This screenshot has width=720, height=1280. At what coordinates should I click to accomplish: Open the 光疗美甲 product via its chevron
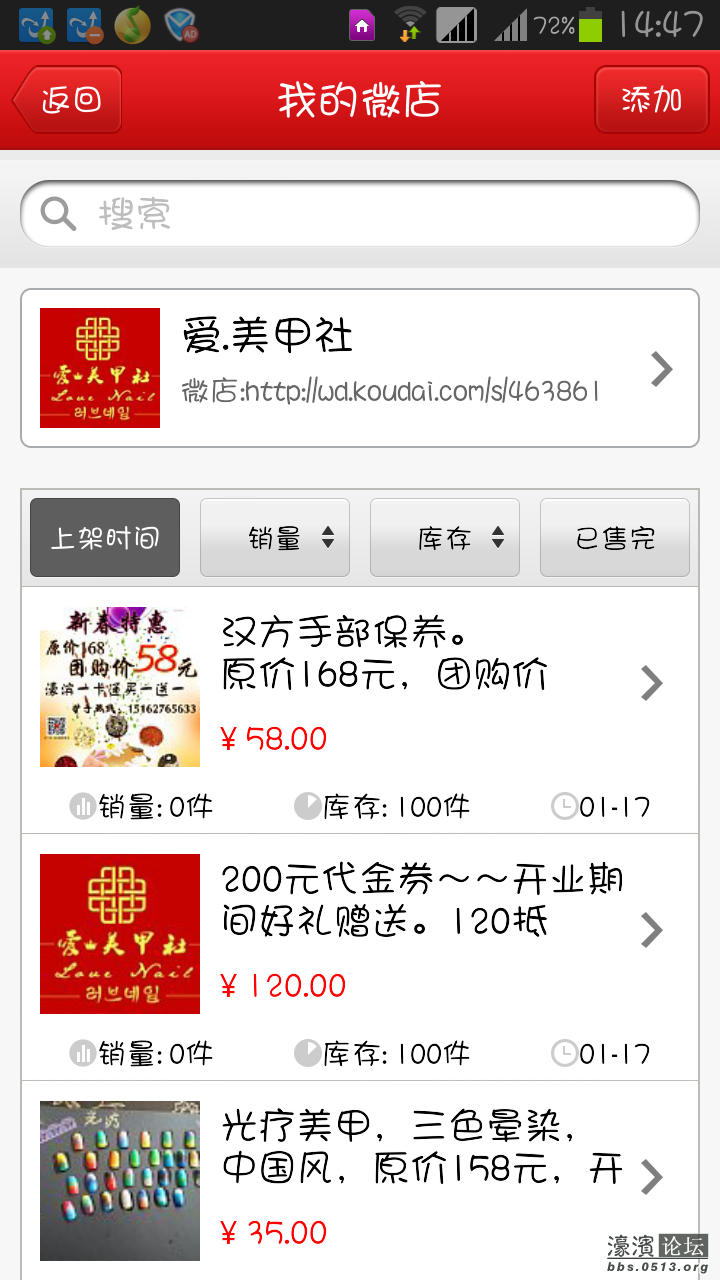pyautogui.click(x=651, y=1178)
